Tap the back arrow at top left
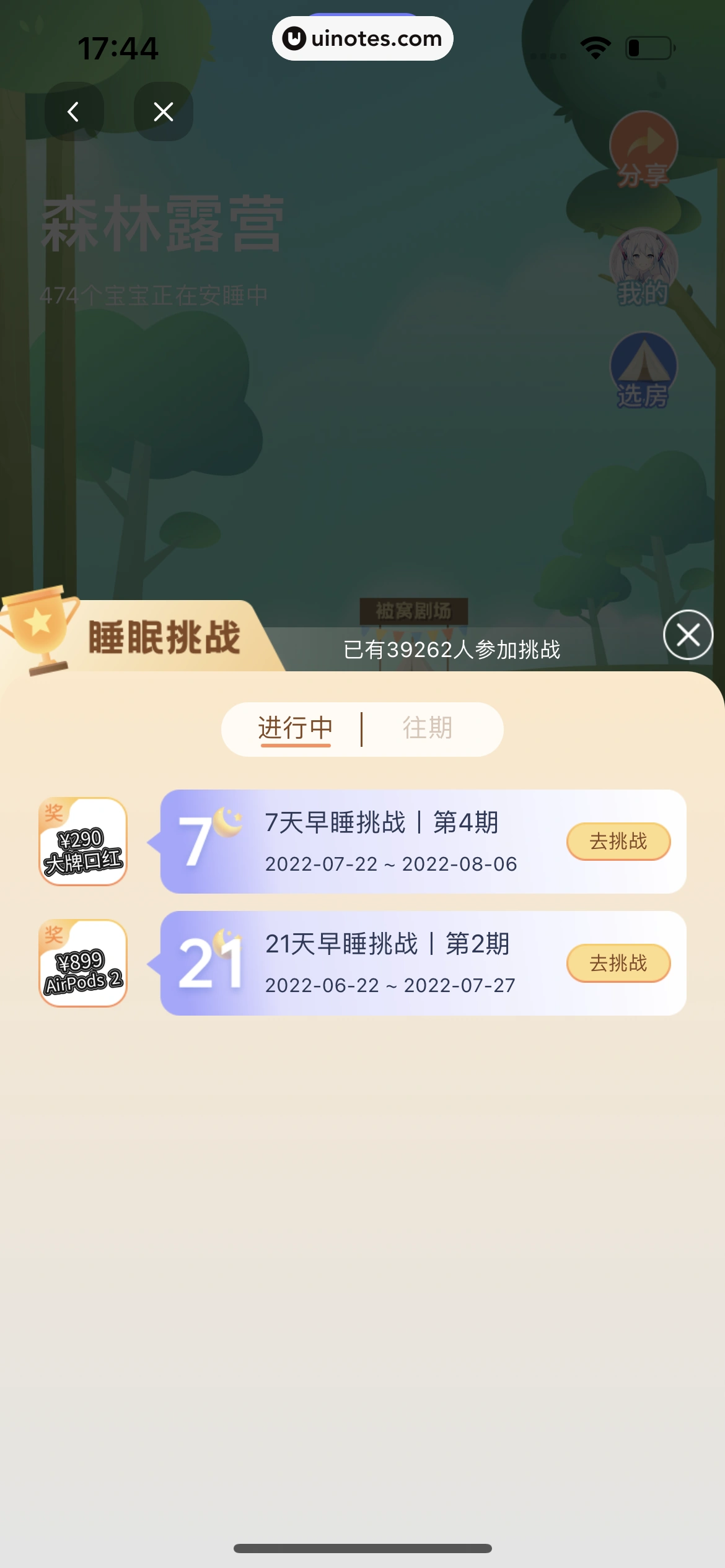Viewport: 725px width, 1568px height. click(x=74, y=111)
